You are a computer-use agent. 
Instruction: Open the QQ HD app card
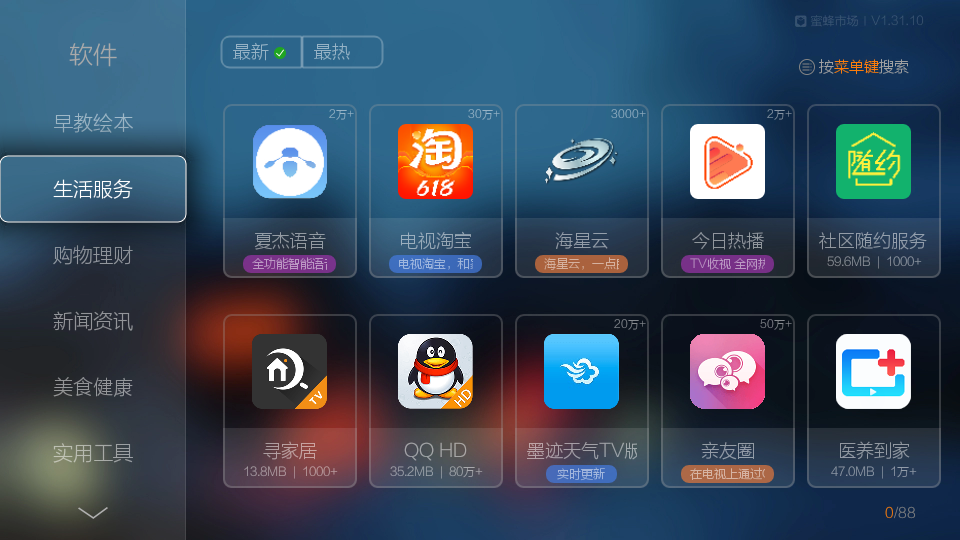point(436,400)
